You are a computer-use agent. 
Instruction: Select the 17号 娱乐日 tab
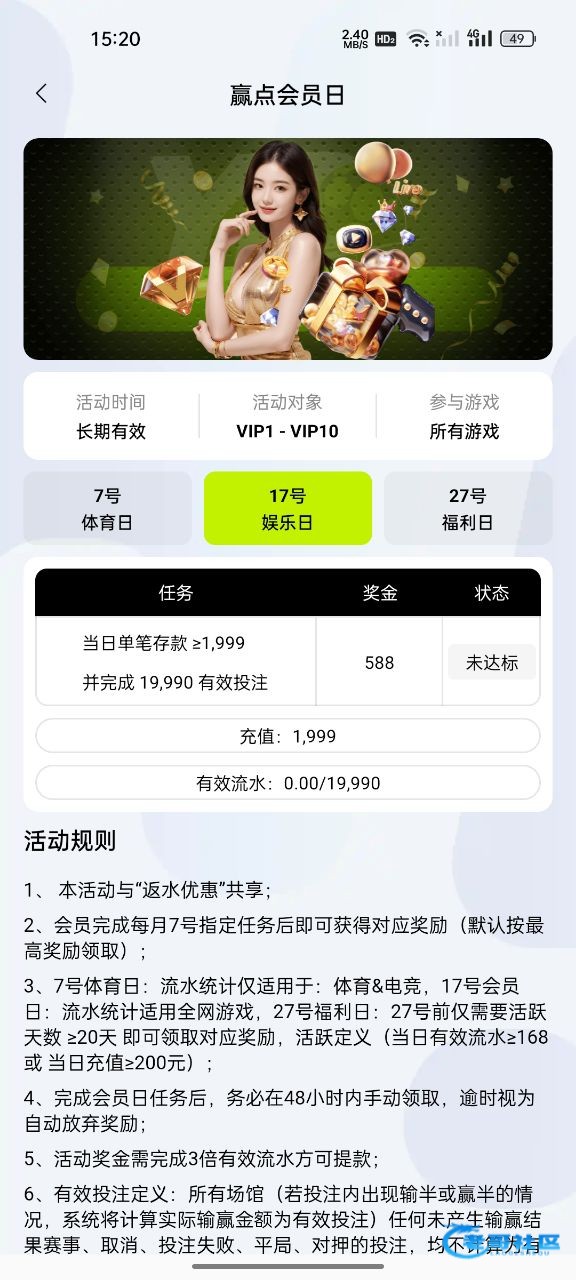288,508
